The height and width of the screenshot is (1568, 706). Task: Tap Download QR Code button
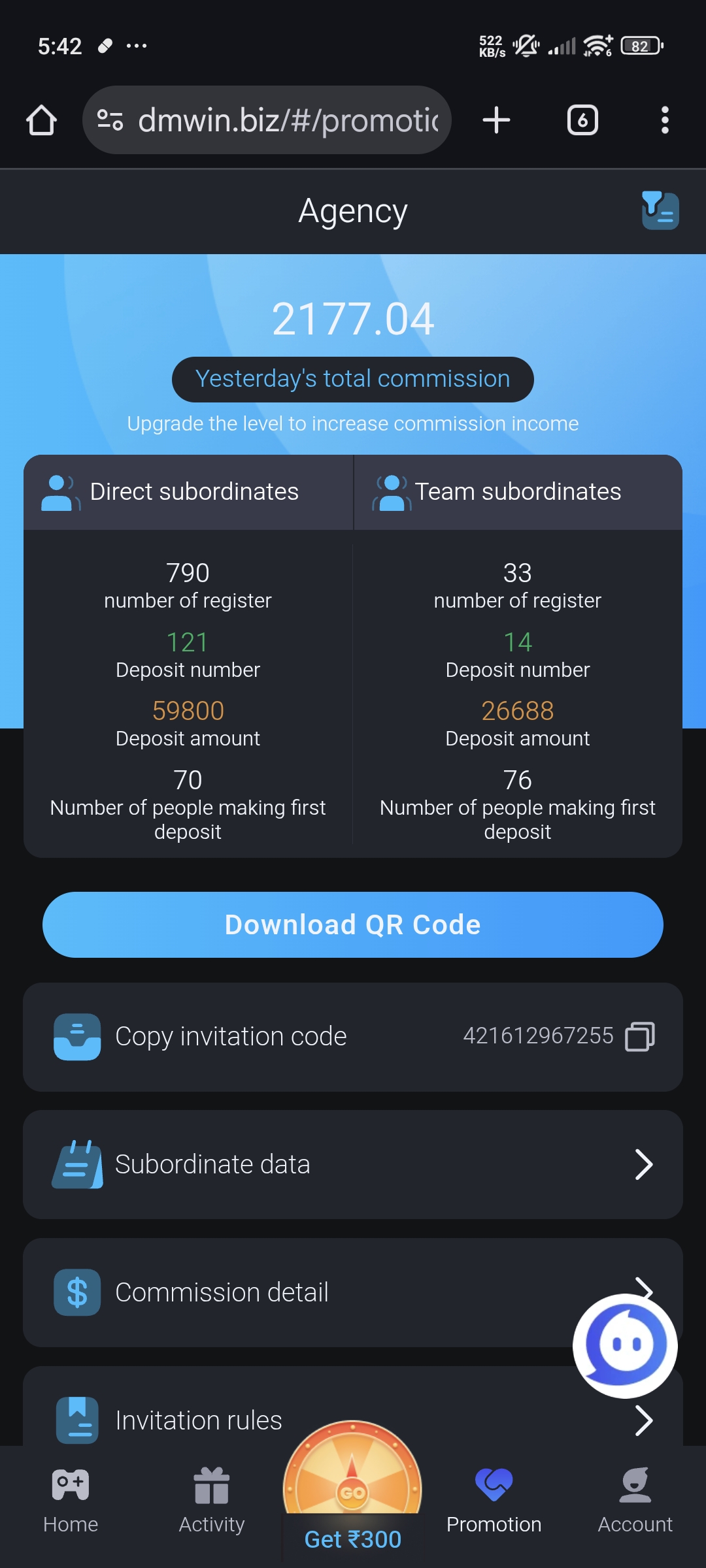[x=353, y=924]
